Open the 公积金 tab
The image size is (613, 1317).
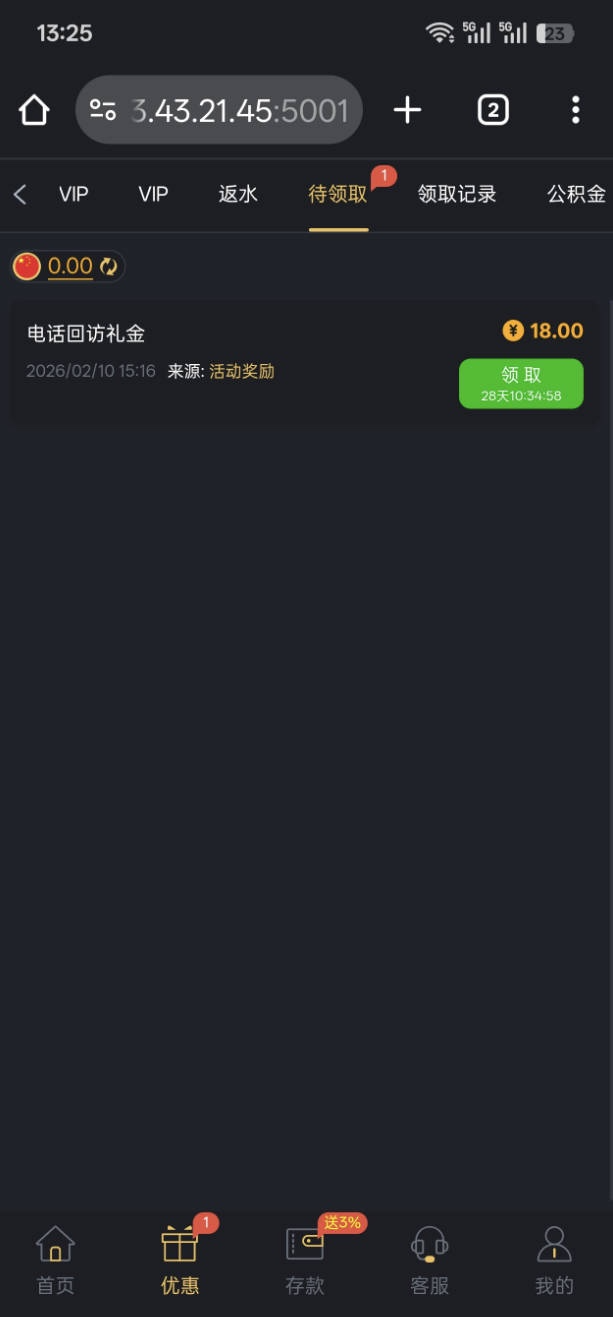pyautogui.click(x=576, y=194)
